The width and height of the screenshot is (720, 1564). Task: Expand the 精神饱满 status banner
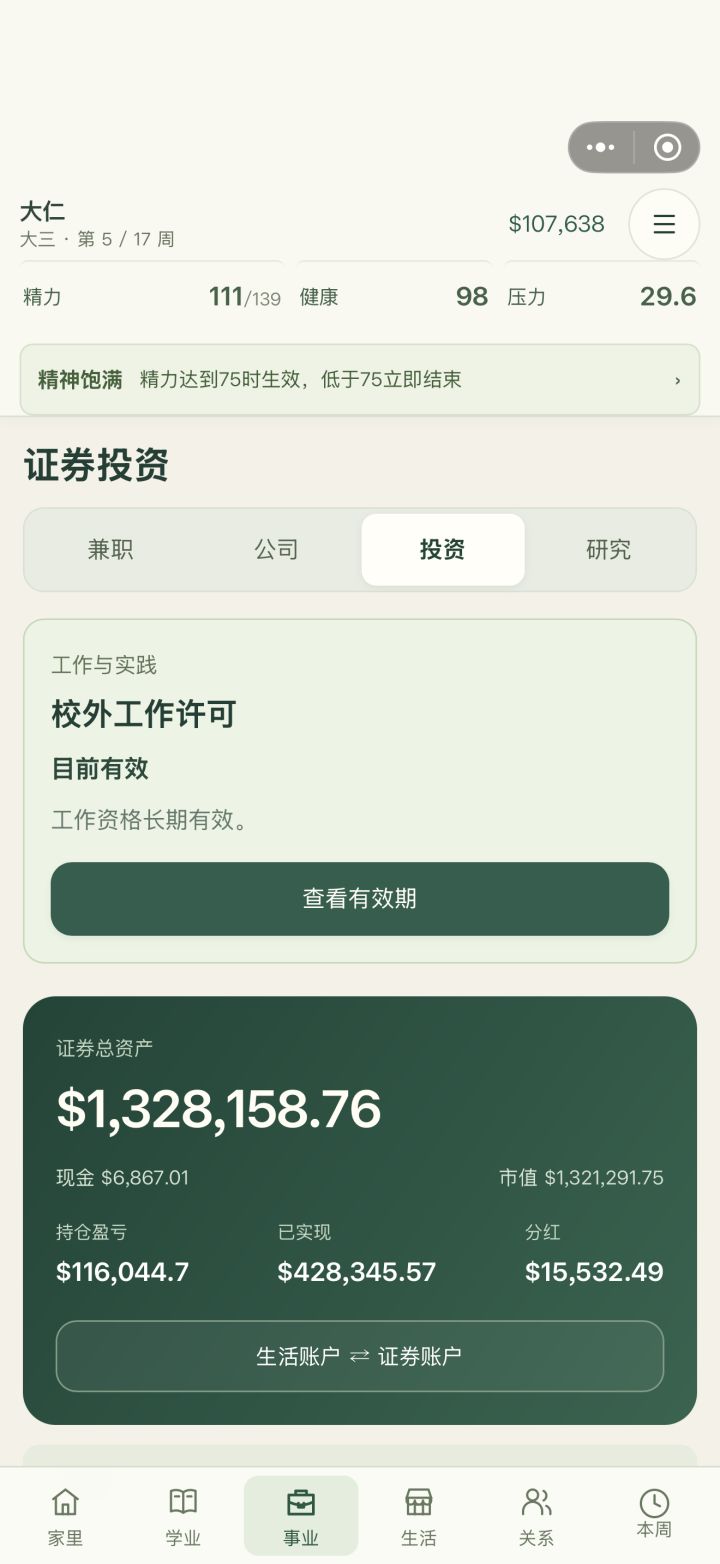pyautogui.click(x=360, y=380)
